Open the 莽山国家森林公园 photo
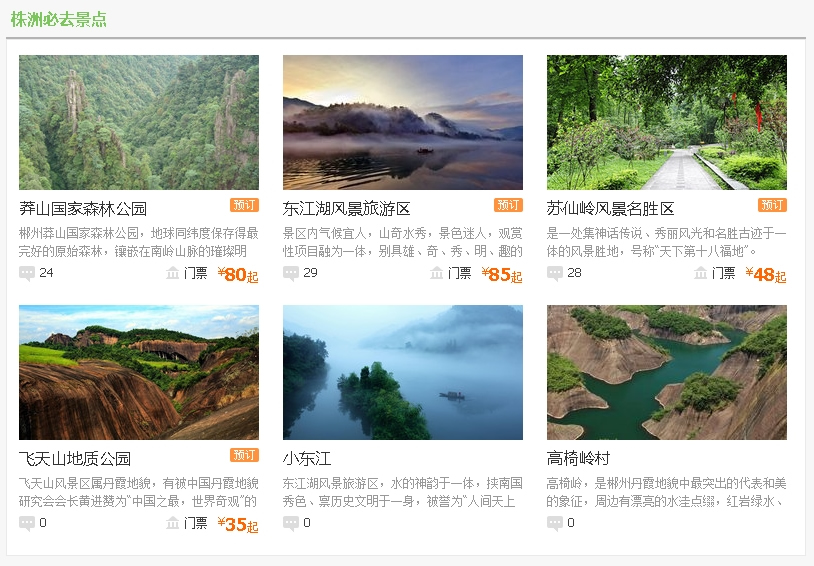 pyautogui.click(x=139, y=122)
